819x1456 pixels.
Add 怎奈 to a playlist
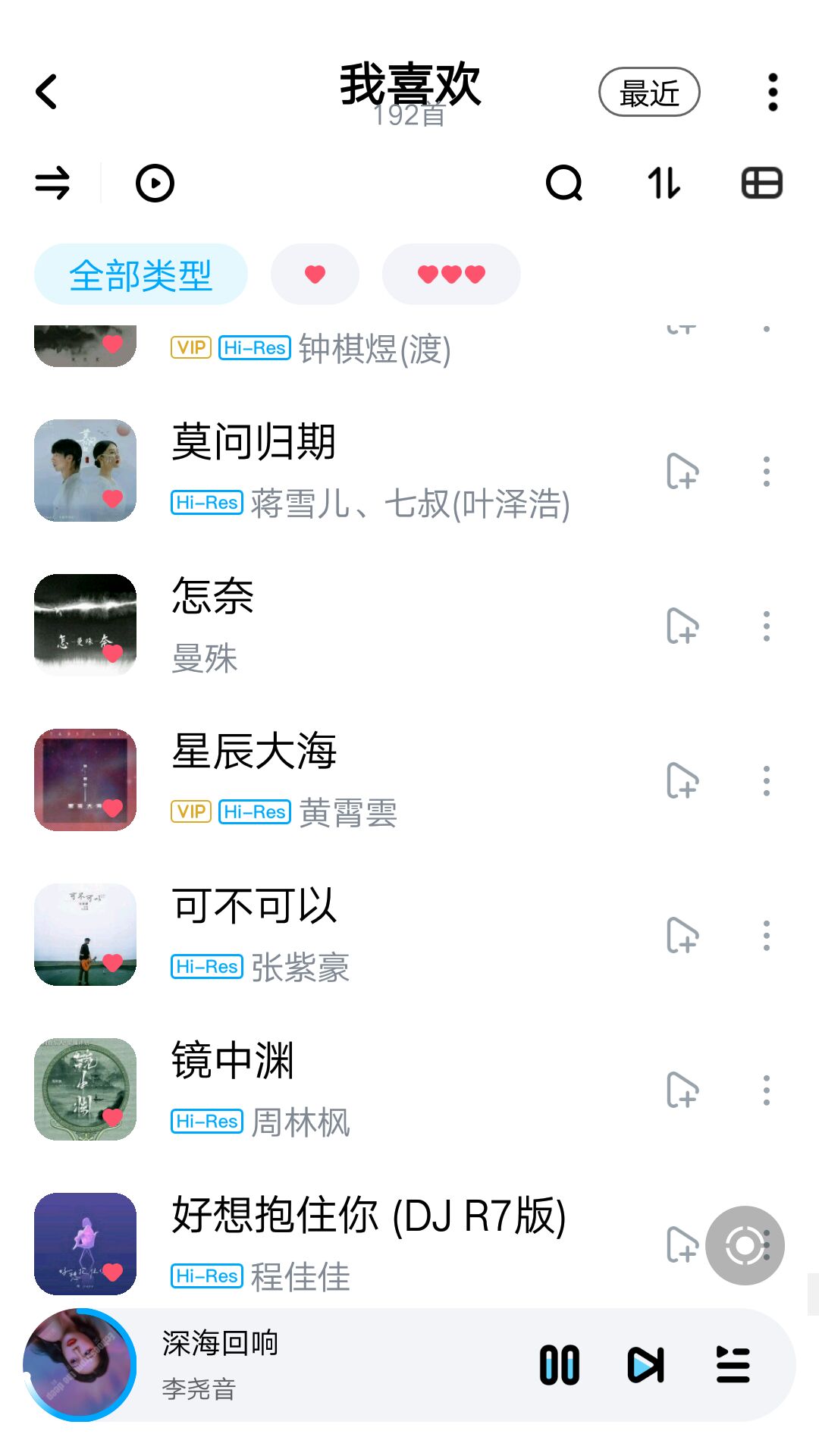tap(682, 626)
